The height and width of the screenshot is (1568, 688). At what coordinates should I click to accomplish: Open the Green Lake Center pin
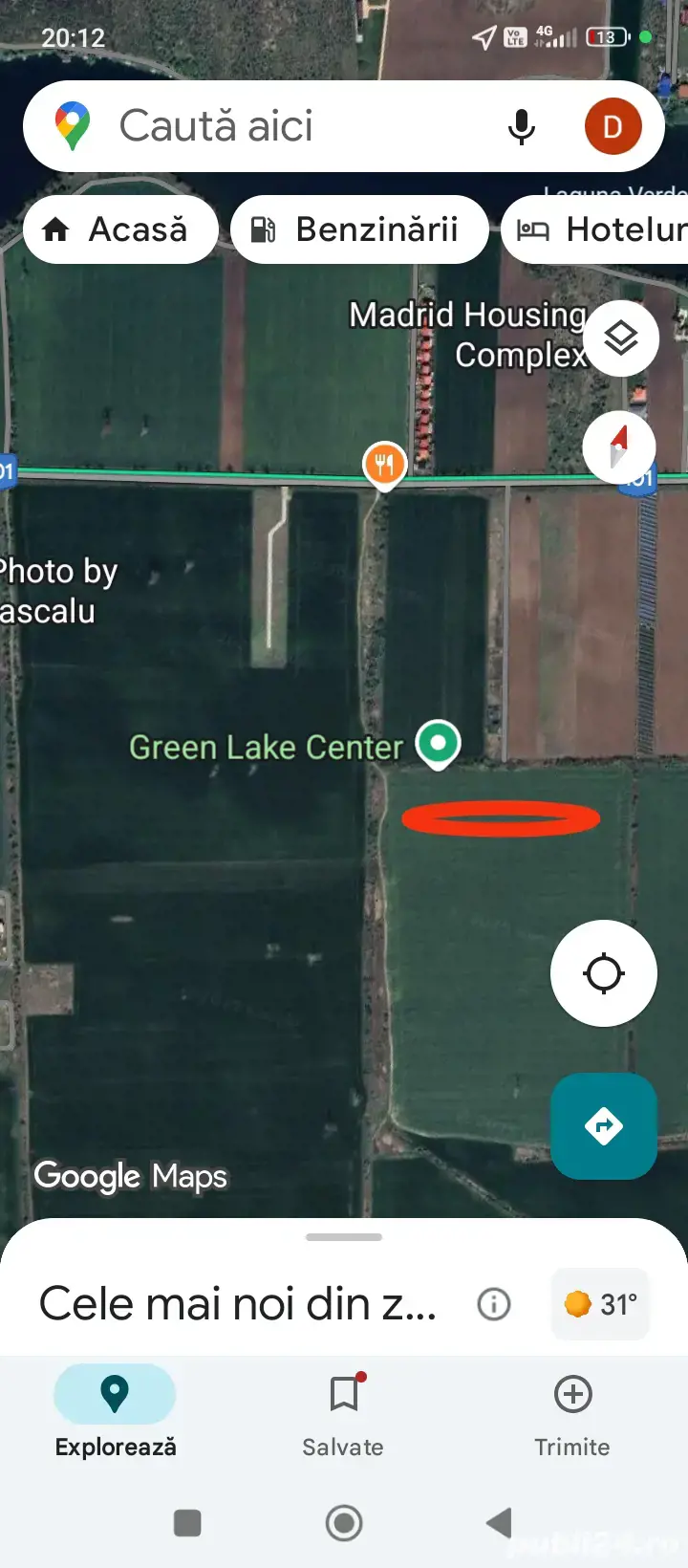tap(439, 743)
